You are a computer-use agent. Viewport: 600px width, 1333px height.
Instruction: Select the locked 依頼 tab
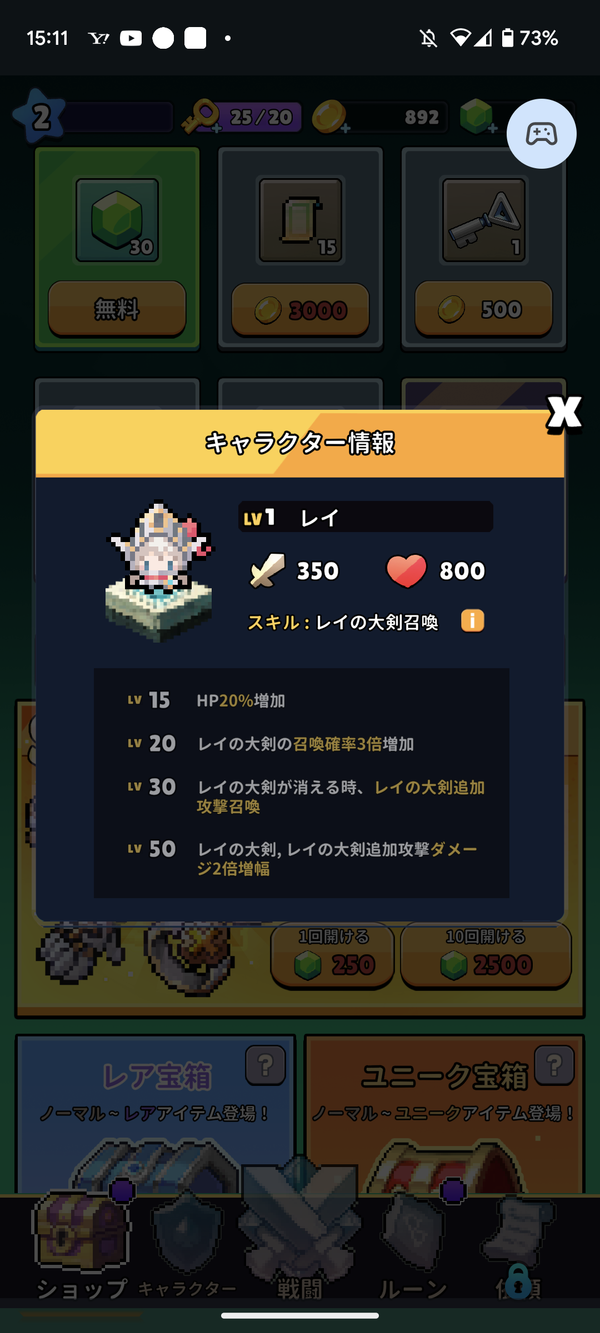[517, 1247]
